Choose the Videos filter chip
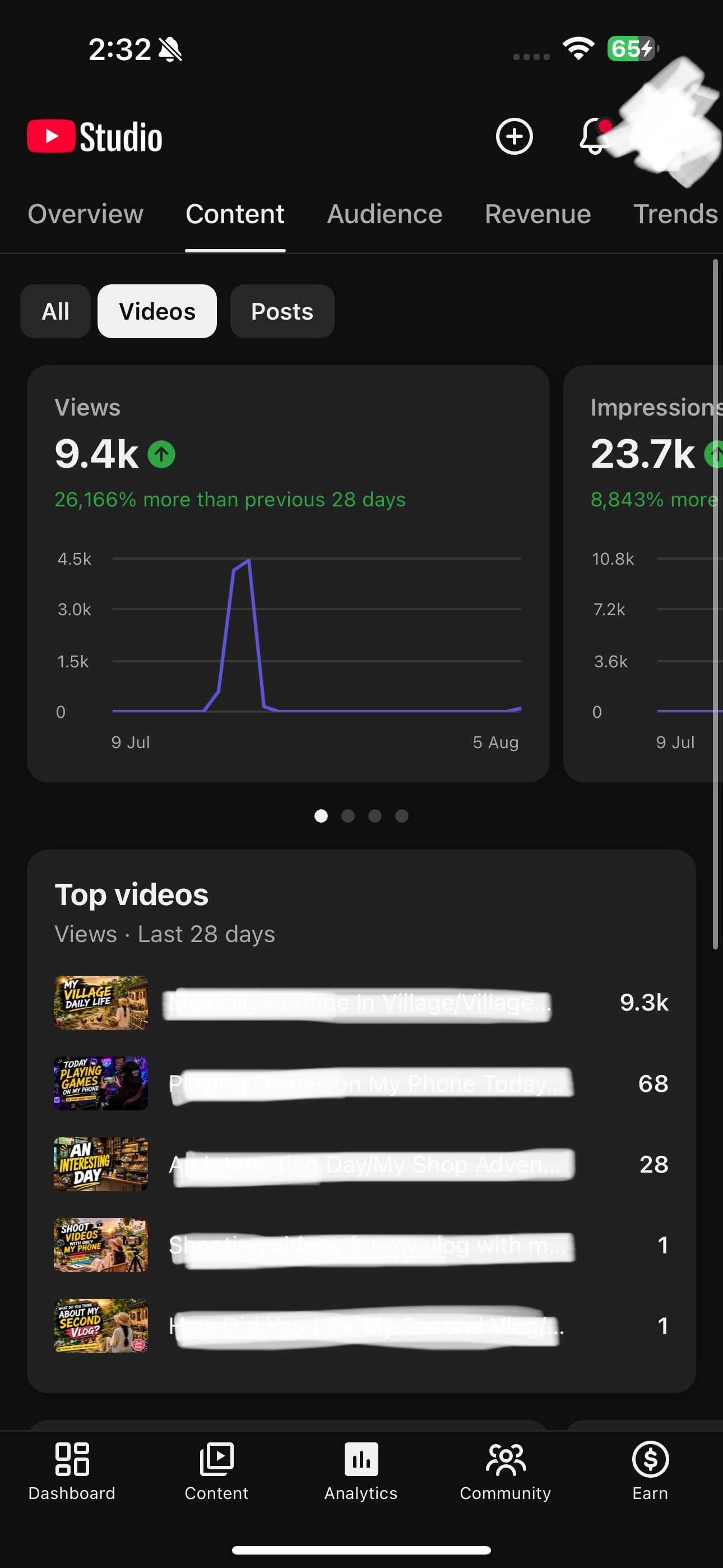This screenshot has height=1568, width=723. point(157,311)
